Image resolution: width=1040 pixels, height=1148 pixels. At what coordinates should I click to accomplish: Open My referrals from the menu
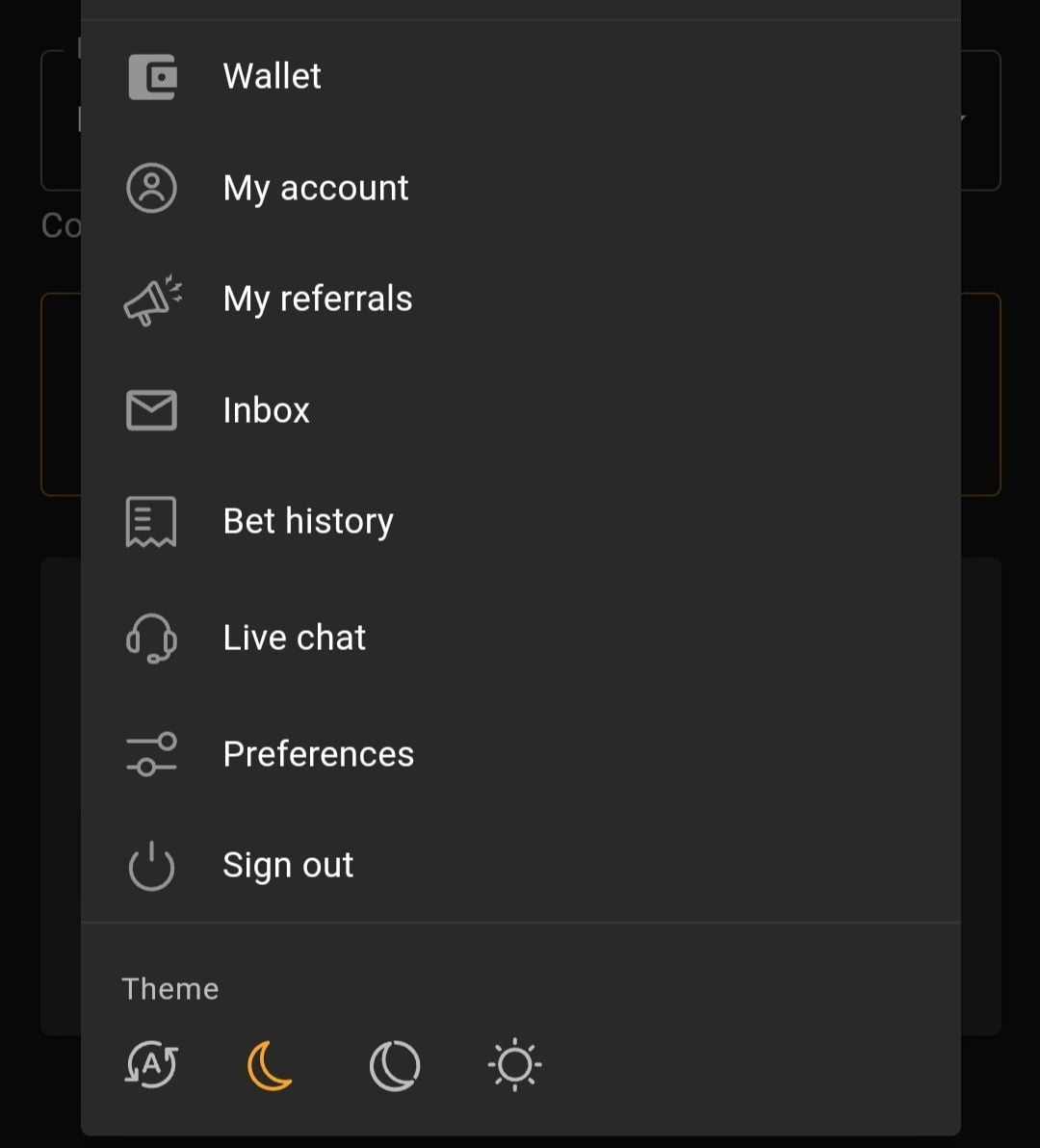[x=318, y=299]
